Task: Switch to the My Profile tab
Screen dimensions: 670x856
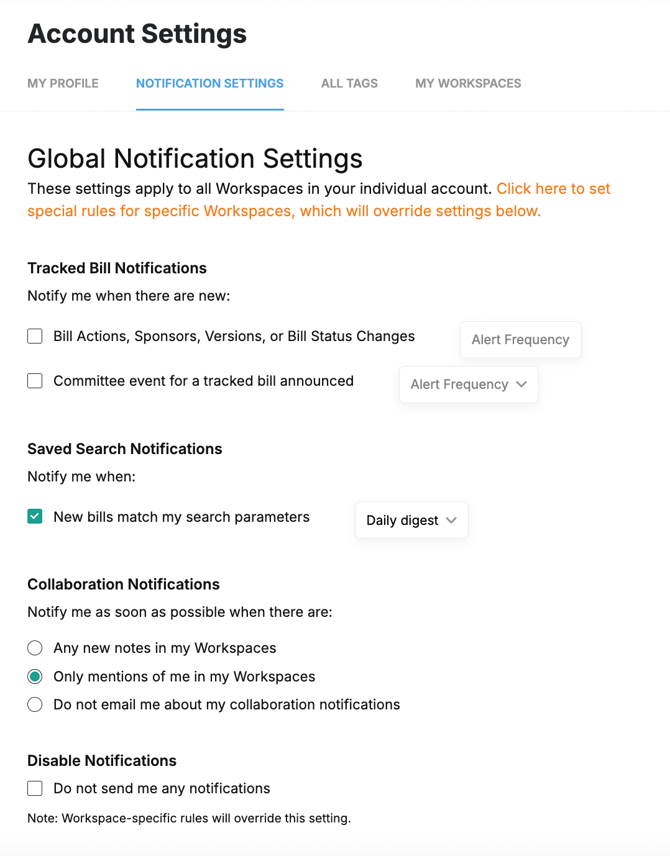Action: click(x=62, y=83)
